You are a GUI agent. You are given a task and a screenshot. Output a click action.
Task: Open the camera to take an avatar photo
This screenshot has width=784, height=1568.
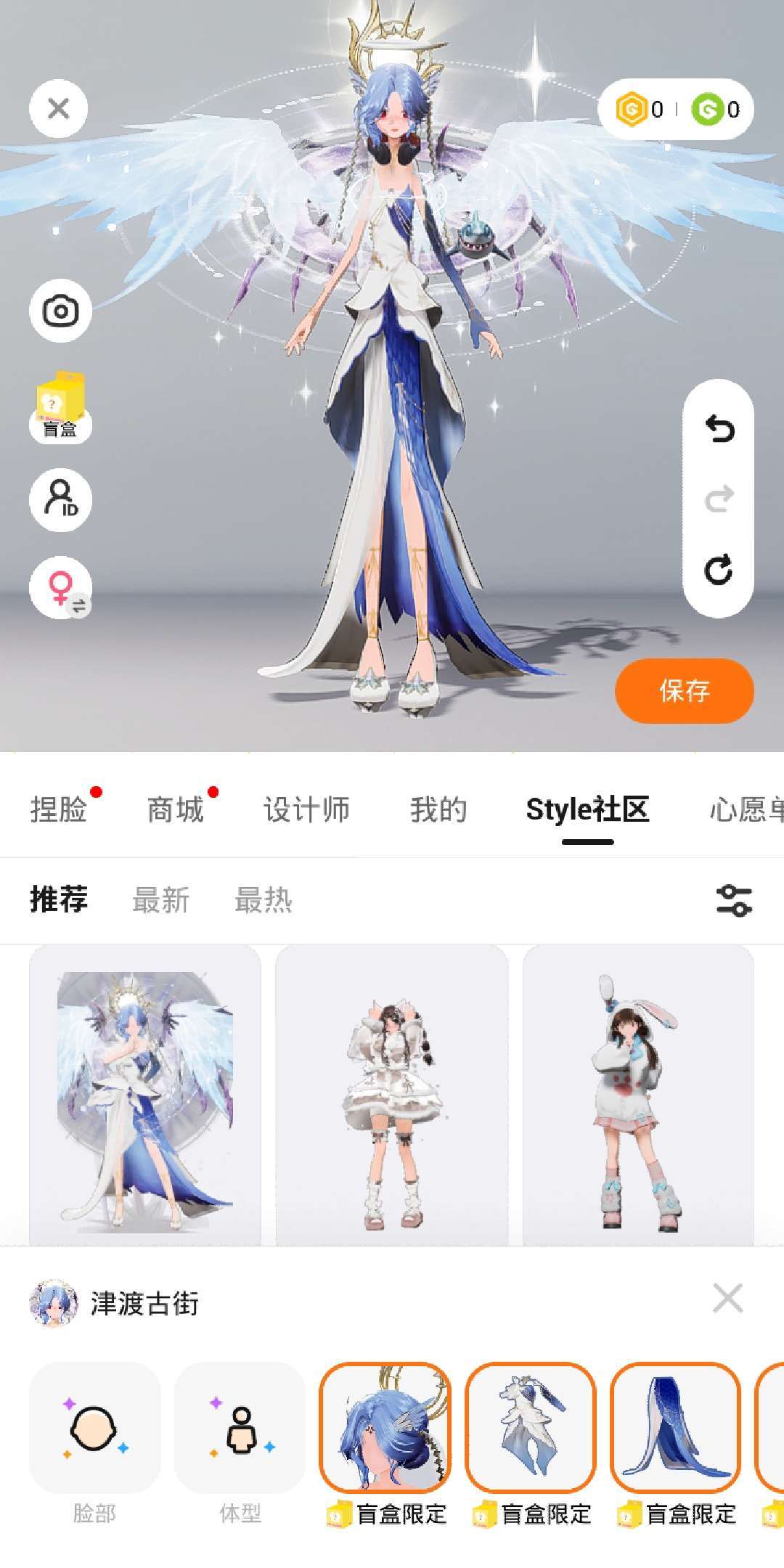tap(60, 311)
